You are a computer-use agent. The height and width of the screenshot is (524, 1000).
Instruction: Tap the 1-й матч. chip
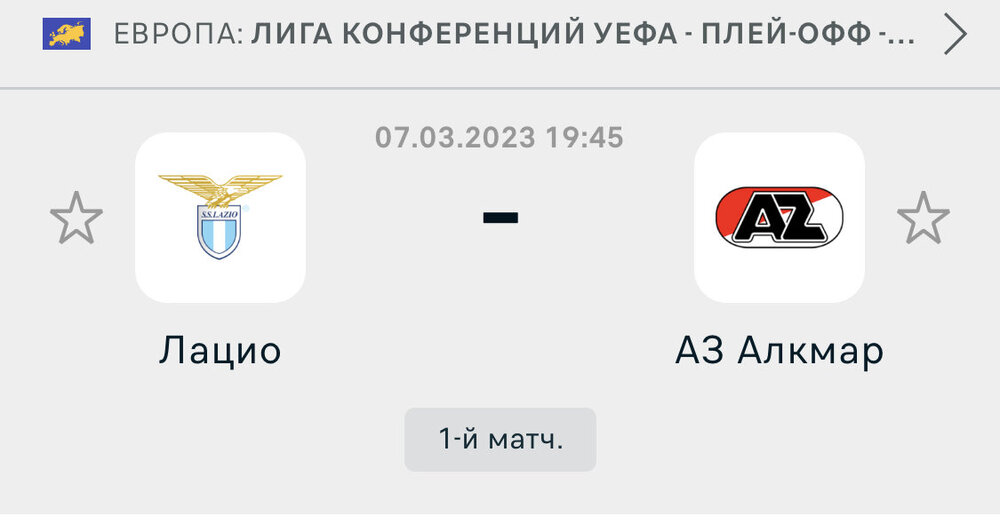pyautogui.click(x=500, y=439)
